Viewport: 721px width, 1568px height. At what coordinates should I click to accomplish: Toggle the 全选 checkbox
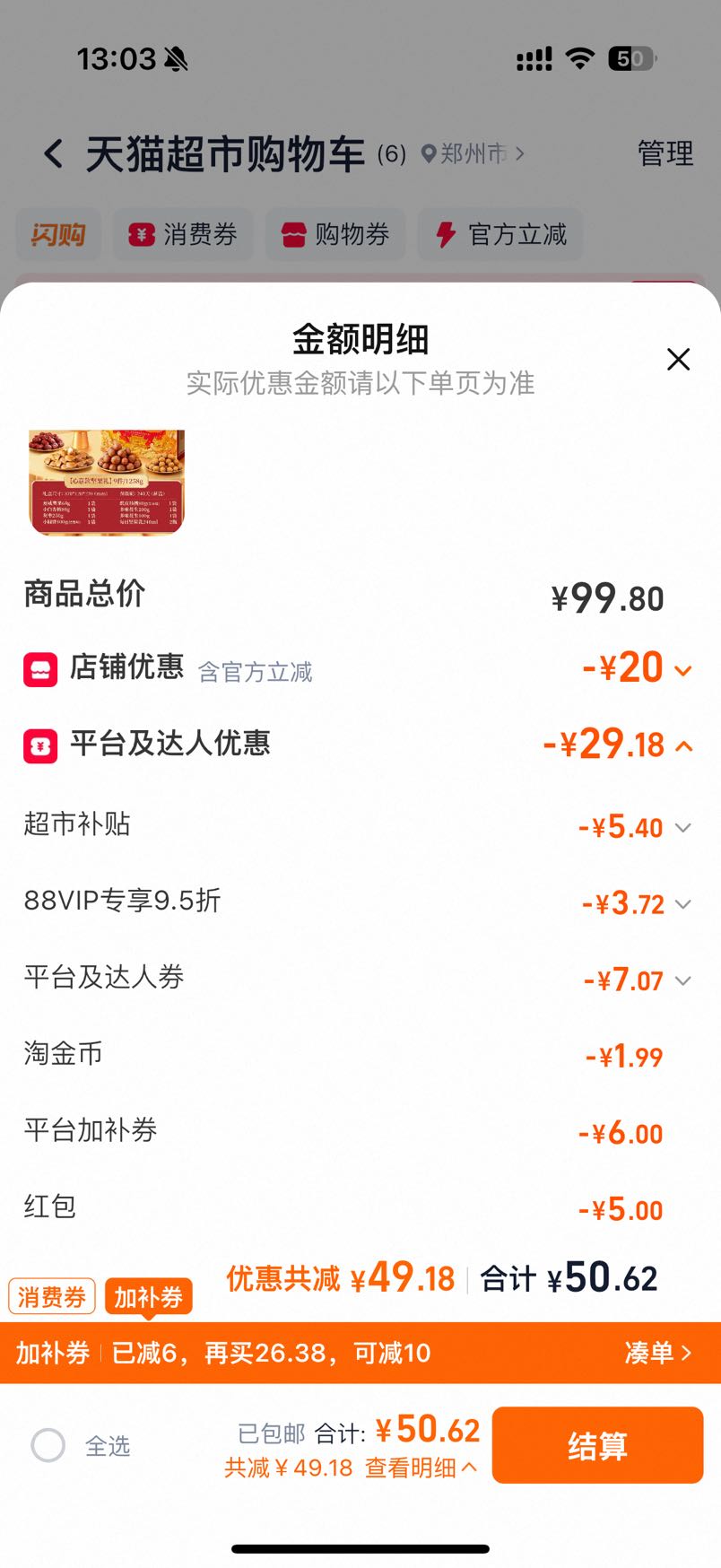(48, 1445)
